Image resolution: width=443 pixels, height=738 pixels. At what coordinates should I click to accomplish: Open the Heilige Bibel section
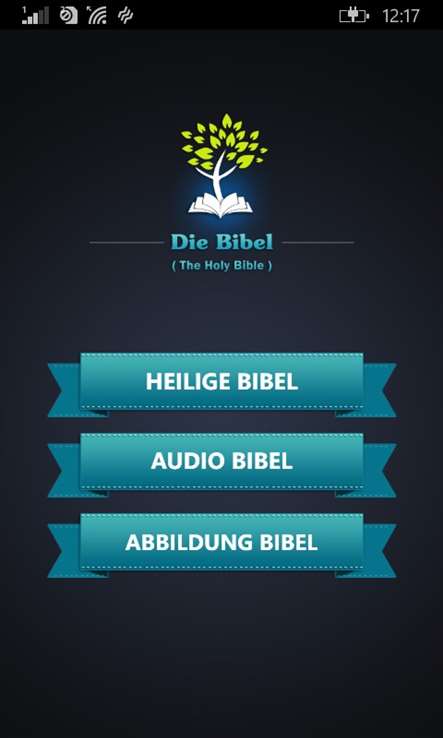222,381
